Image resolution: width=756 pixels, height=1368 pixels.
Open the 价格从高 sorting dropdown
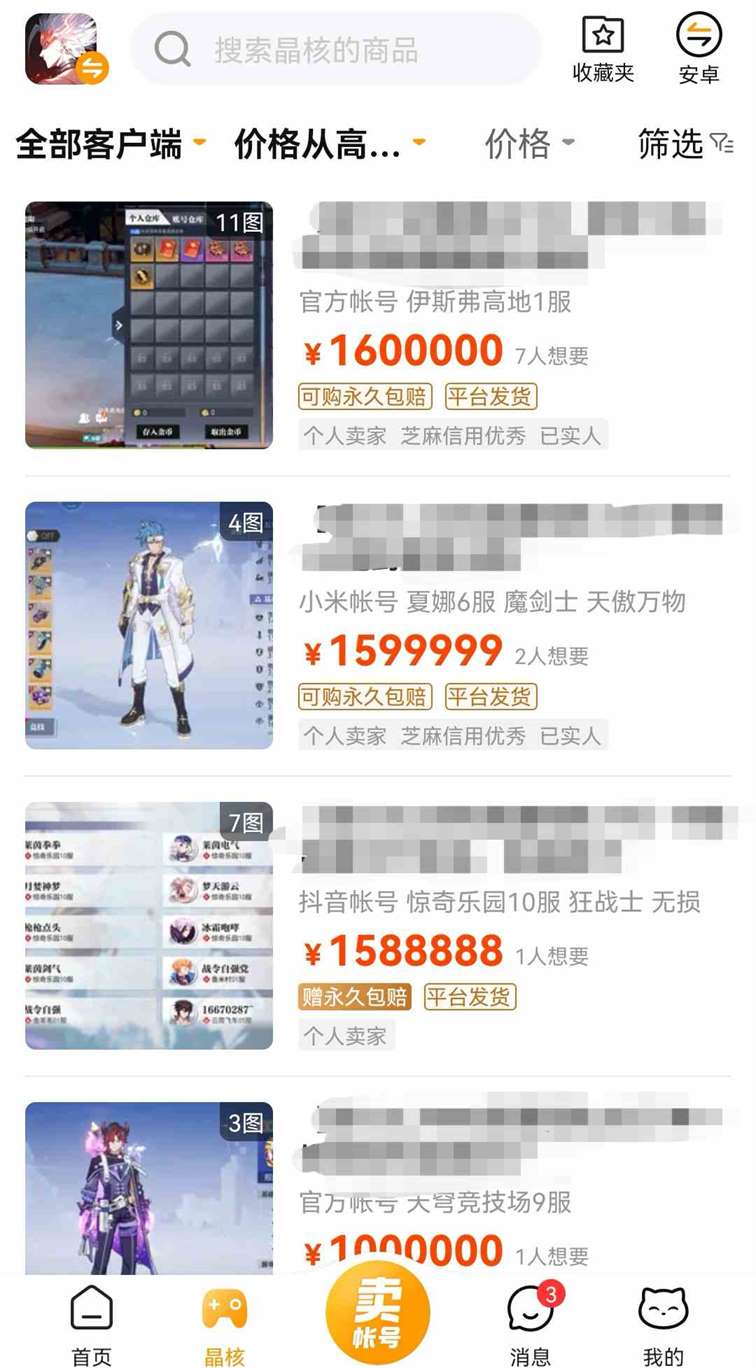330,144
